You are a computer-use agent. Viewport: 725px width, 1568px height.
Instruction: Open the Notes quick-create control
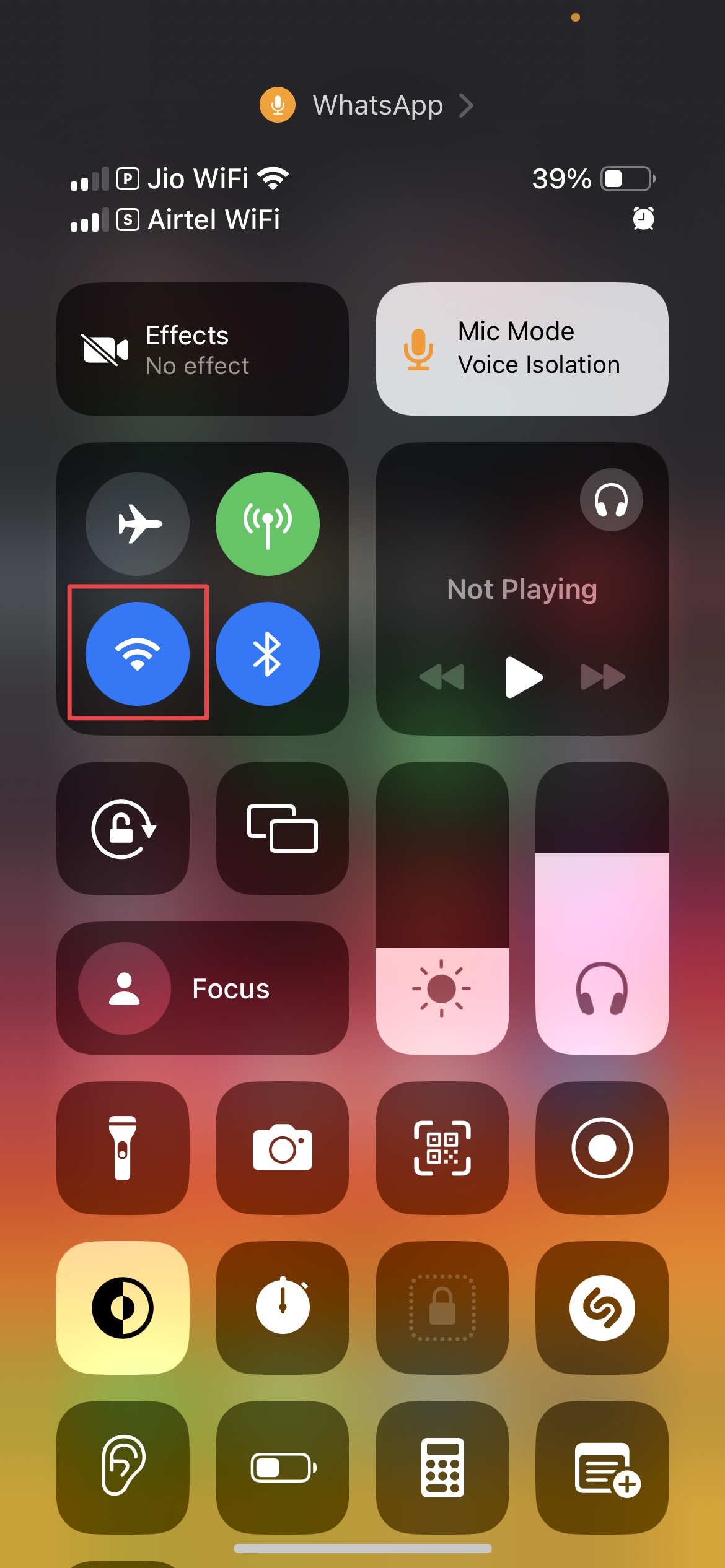pos(602,1468)
